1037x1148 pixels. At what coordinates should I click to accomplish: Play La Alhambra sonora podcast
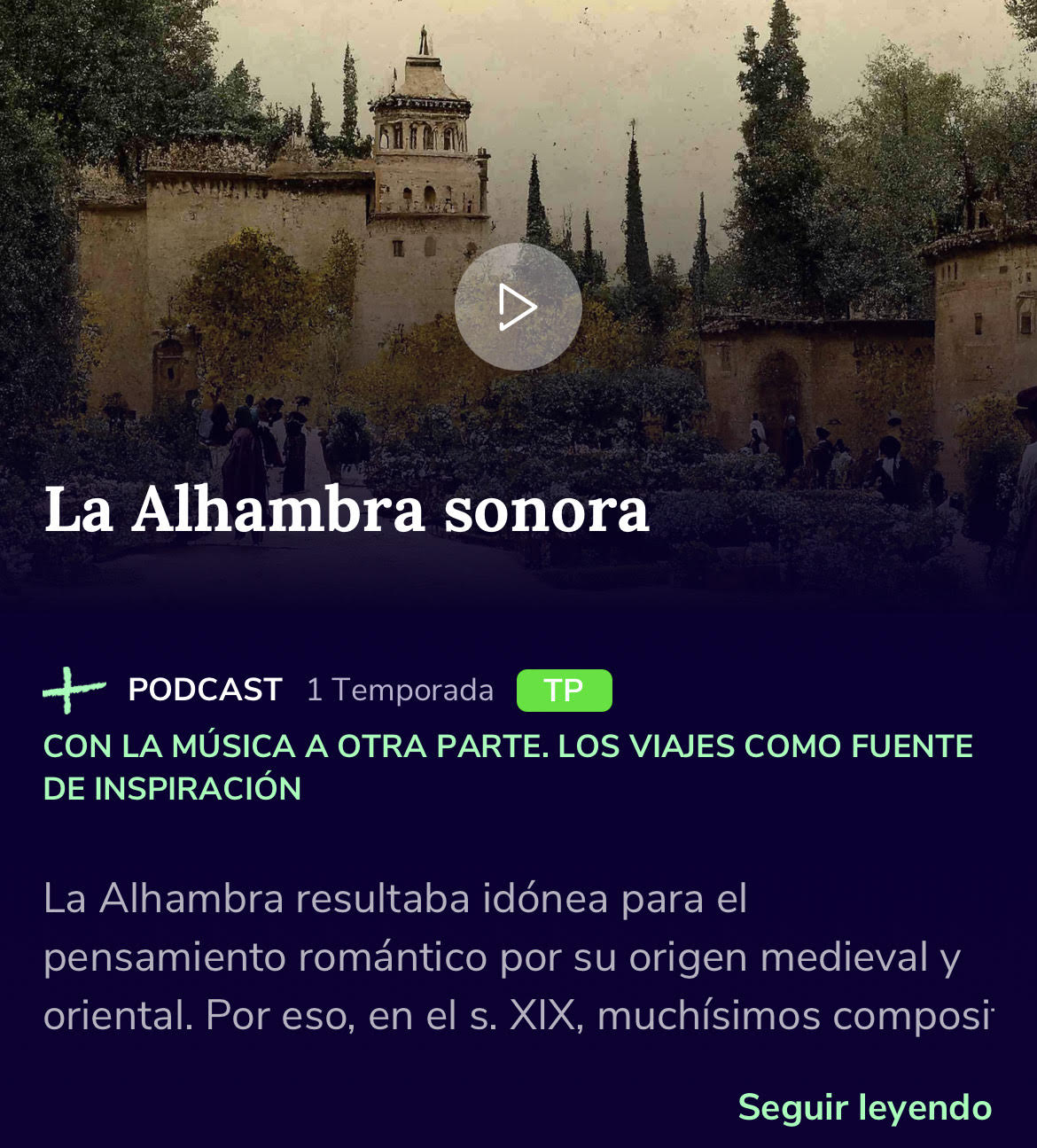point(518,307)
